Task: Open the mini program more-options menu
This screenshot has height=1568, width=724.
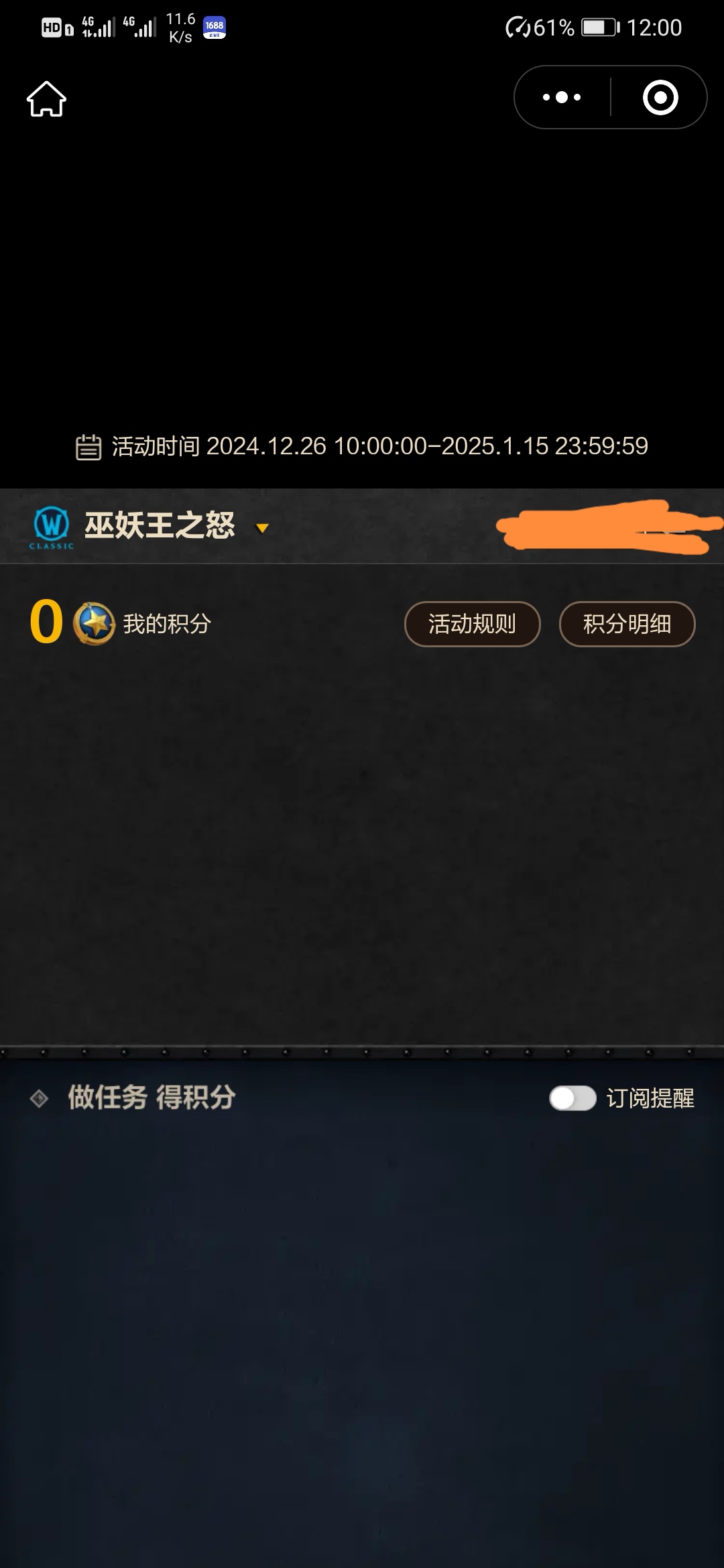Action: (x=562, y=97)
